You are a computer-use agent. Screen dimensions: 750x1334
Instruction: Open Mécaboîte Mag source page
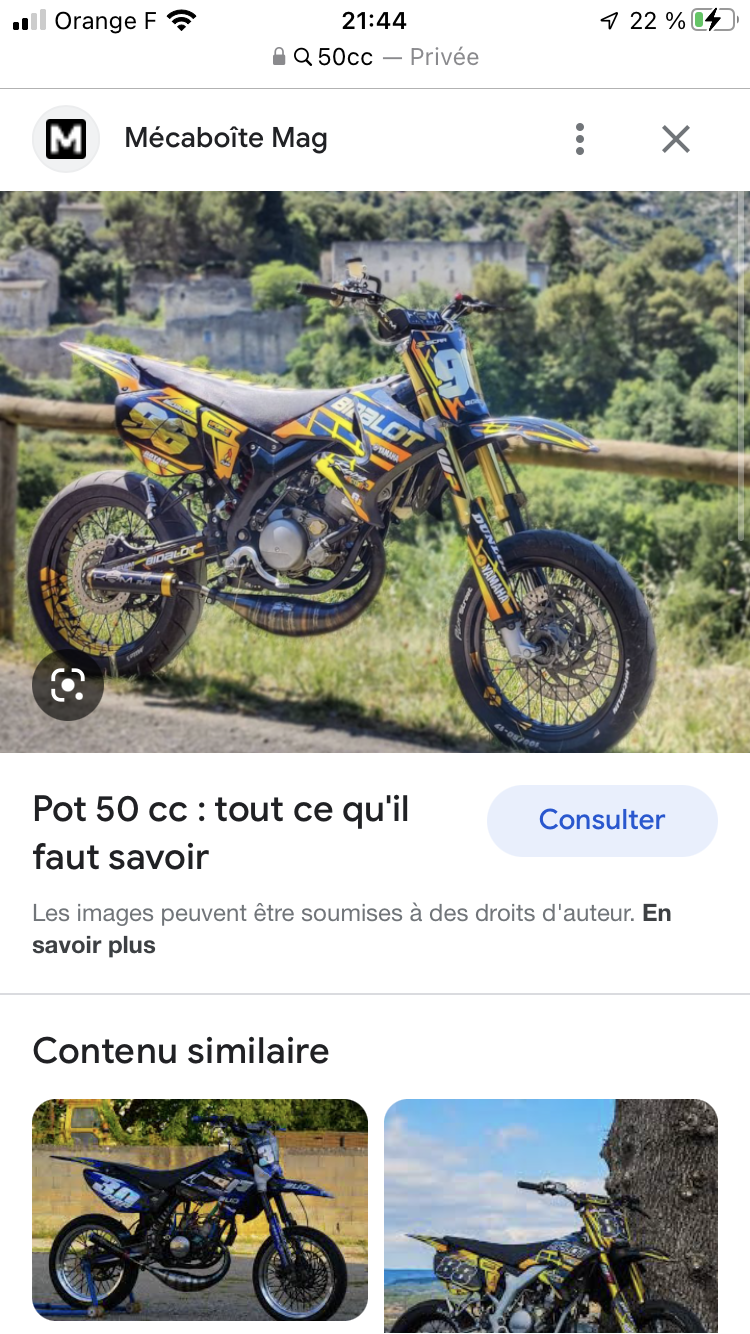click(225, 139)
